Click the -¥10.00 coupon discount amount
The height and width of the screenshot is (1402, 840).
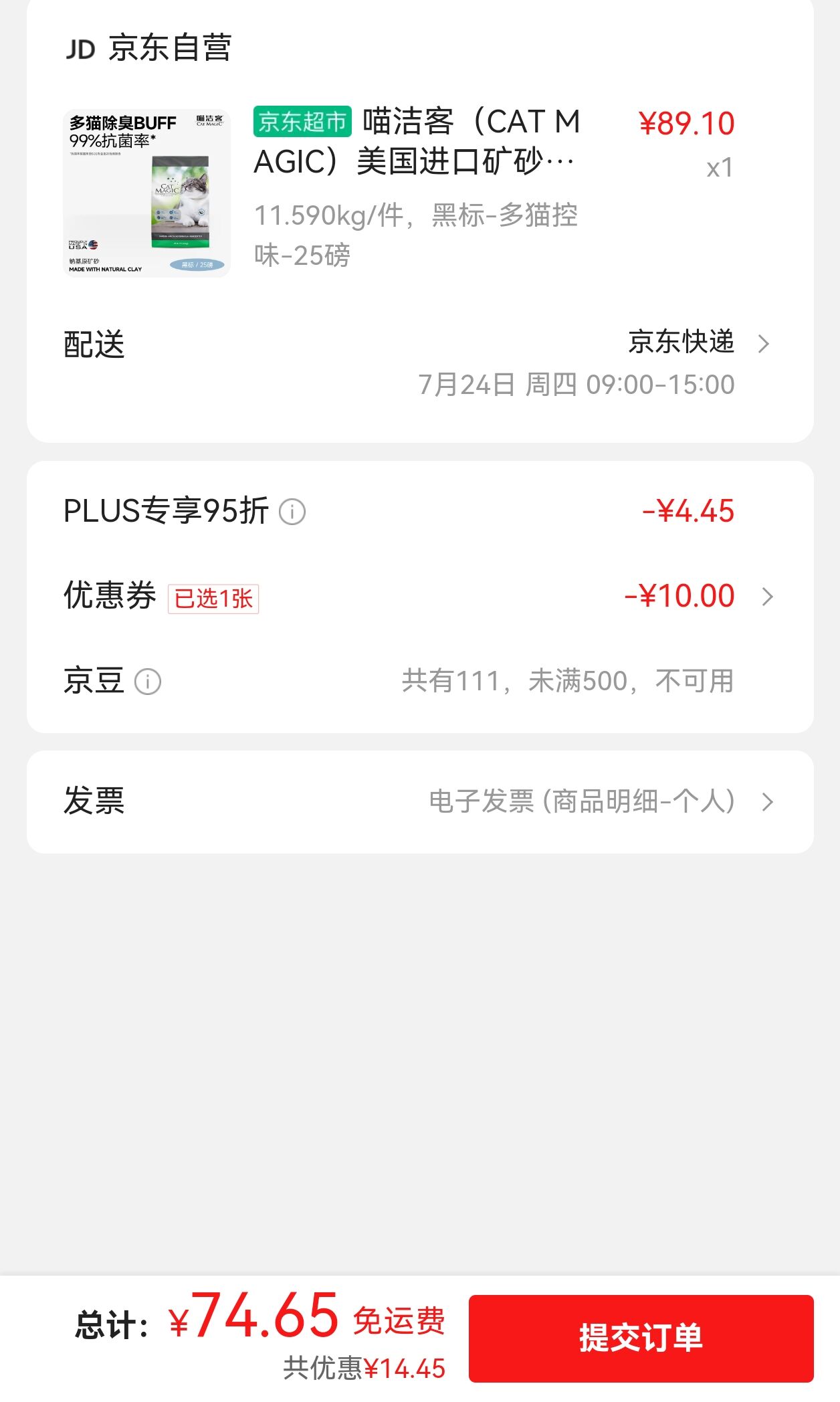tap(679, 595)
